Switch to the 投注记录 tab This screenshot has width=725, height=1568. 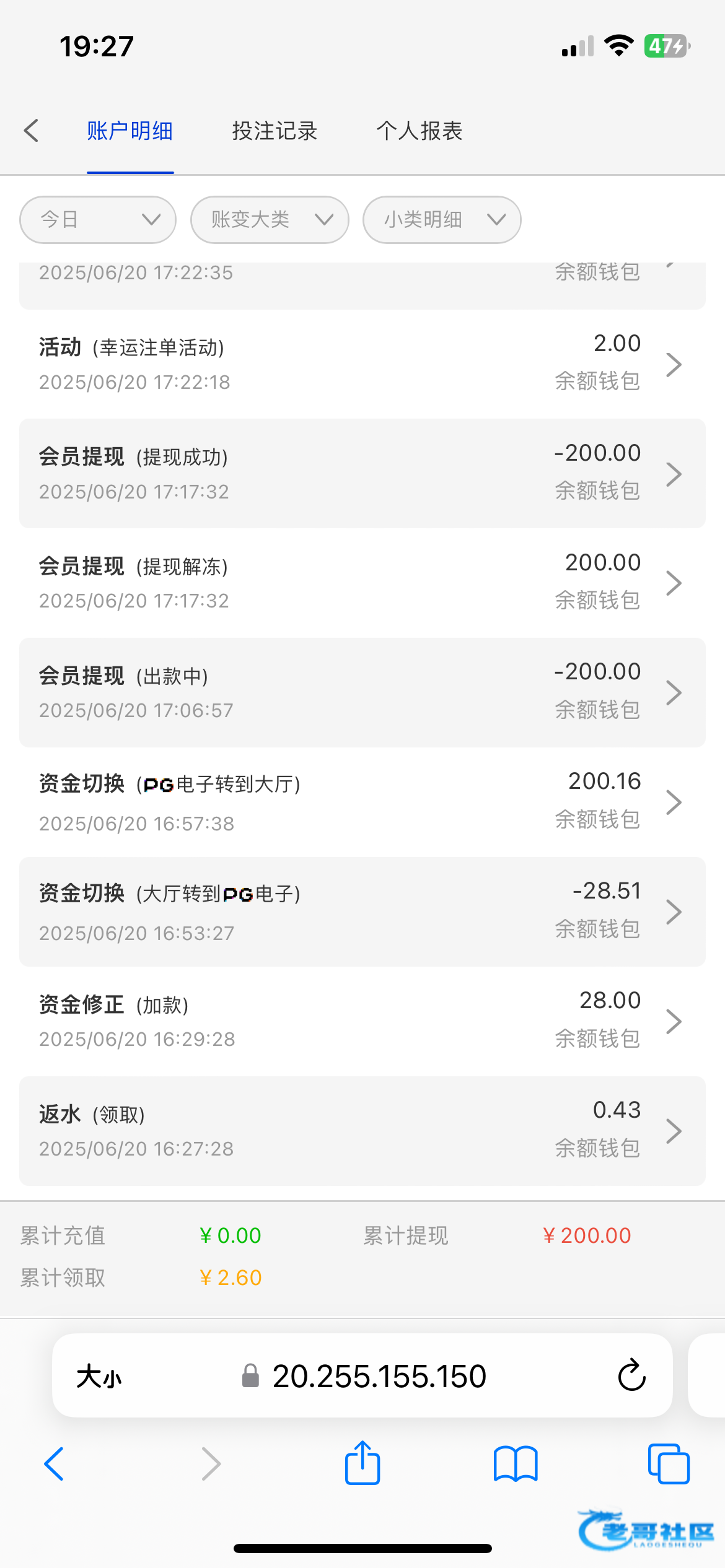coord(275,131)
